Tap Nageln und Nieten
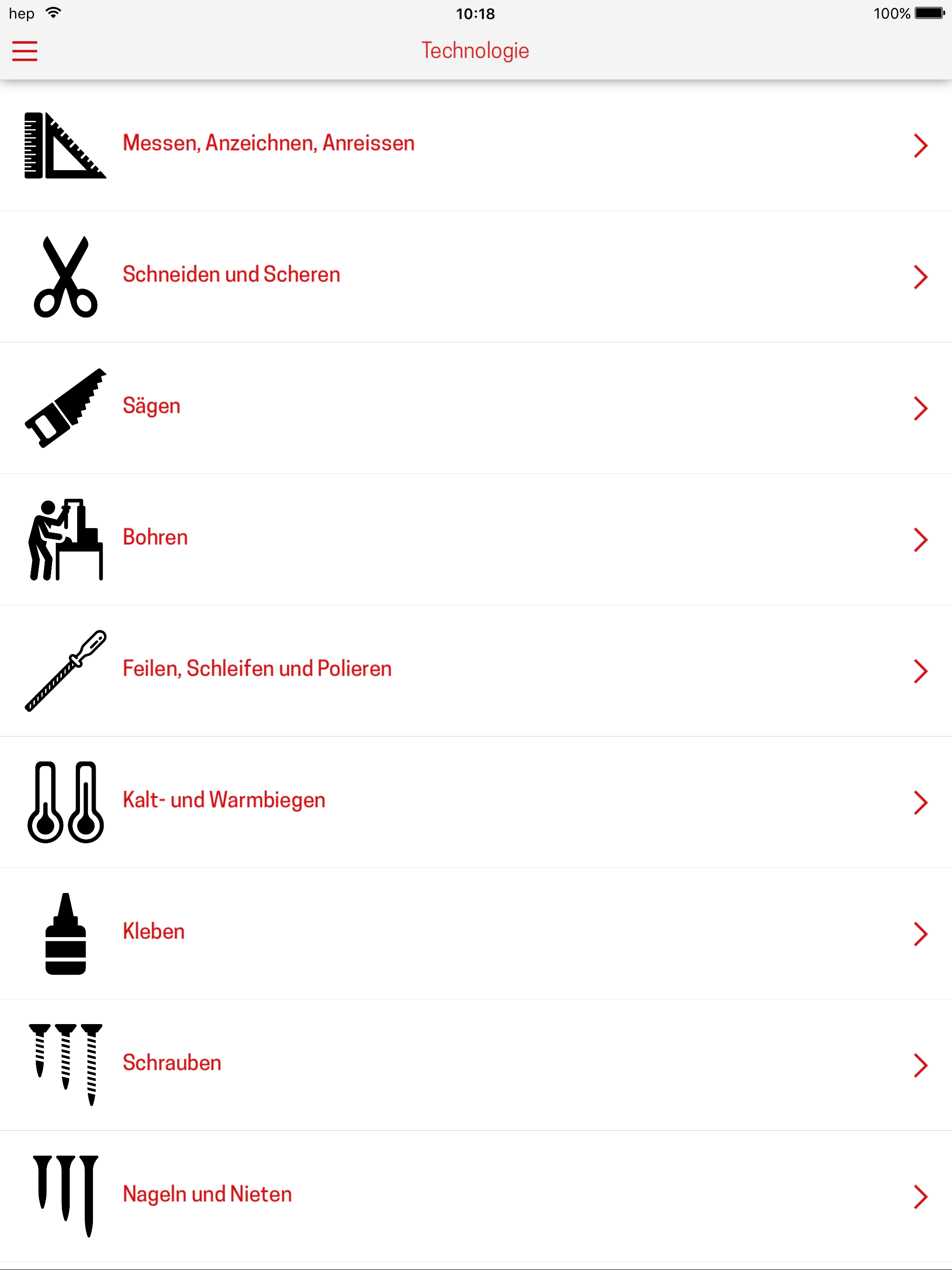 coord(207,1195)
